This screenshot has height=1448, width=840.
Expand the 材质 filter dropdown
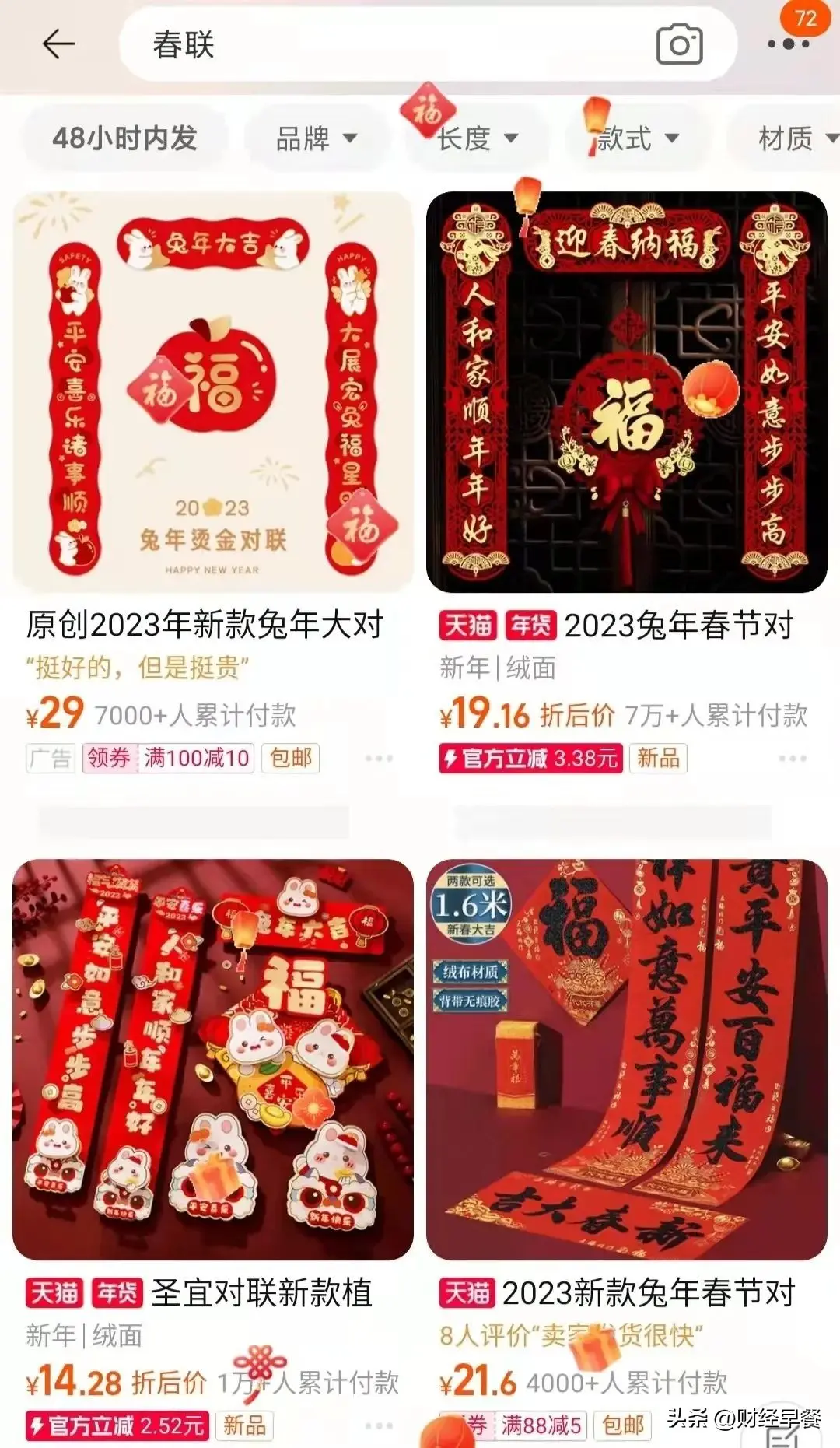788,137
